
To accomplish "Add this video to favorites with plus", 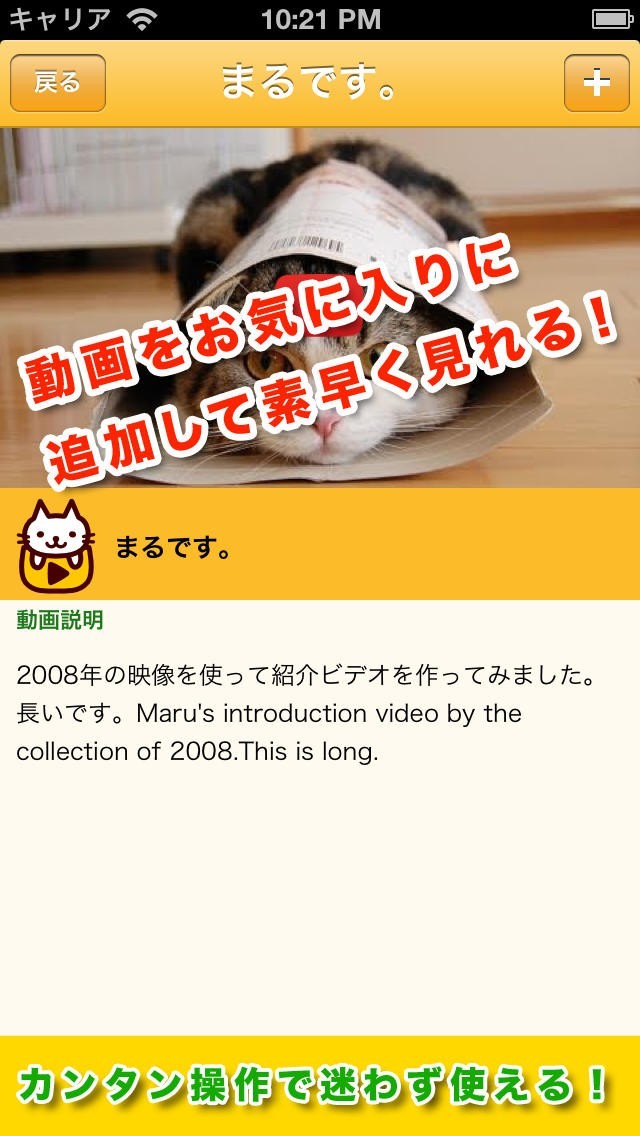I will [597, 83].
